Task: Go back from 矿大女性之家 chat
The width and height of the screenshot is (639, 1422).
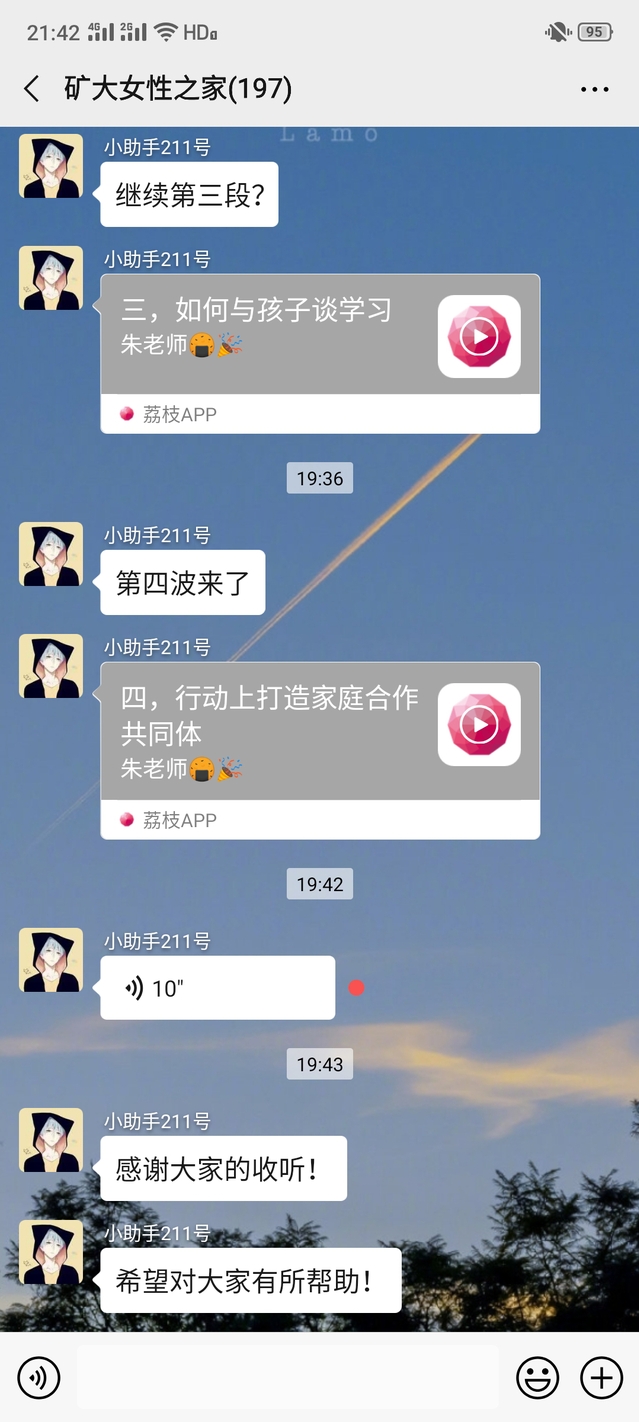Action: pyautogui.click(x=32, y=89)
